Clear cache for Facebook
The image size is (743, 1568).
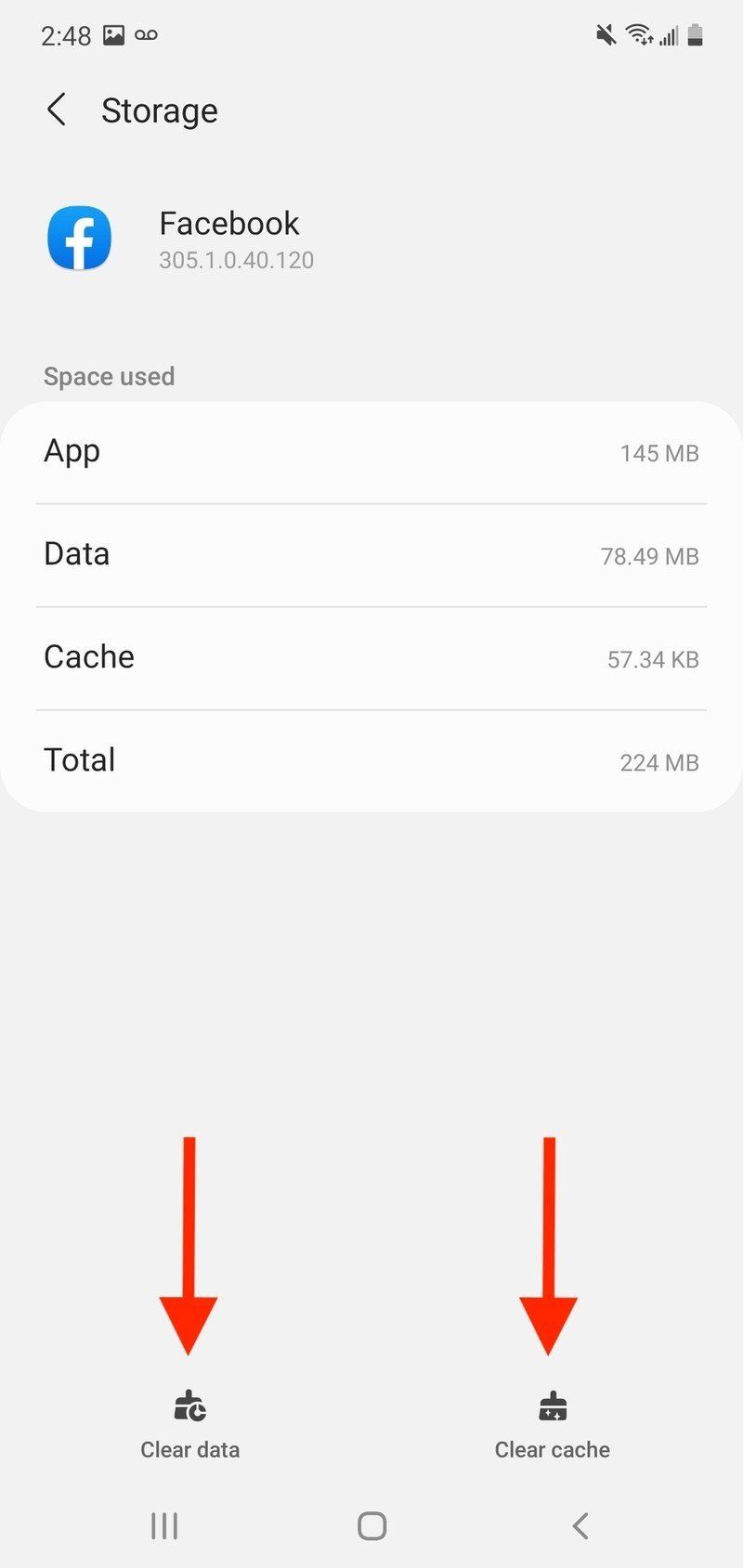pos(552,1426)
